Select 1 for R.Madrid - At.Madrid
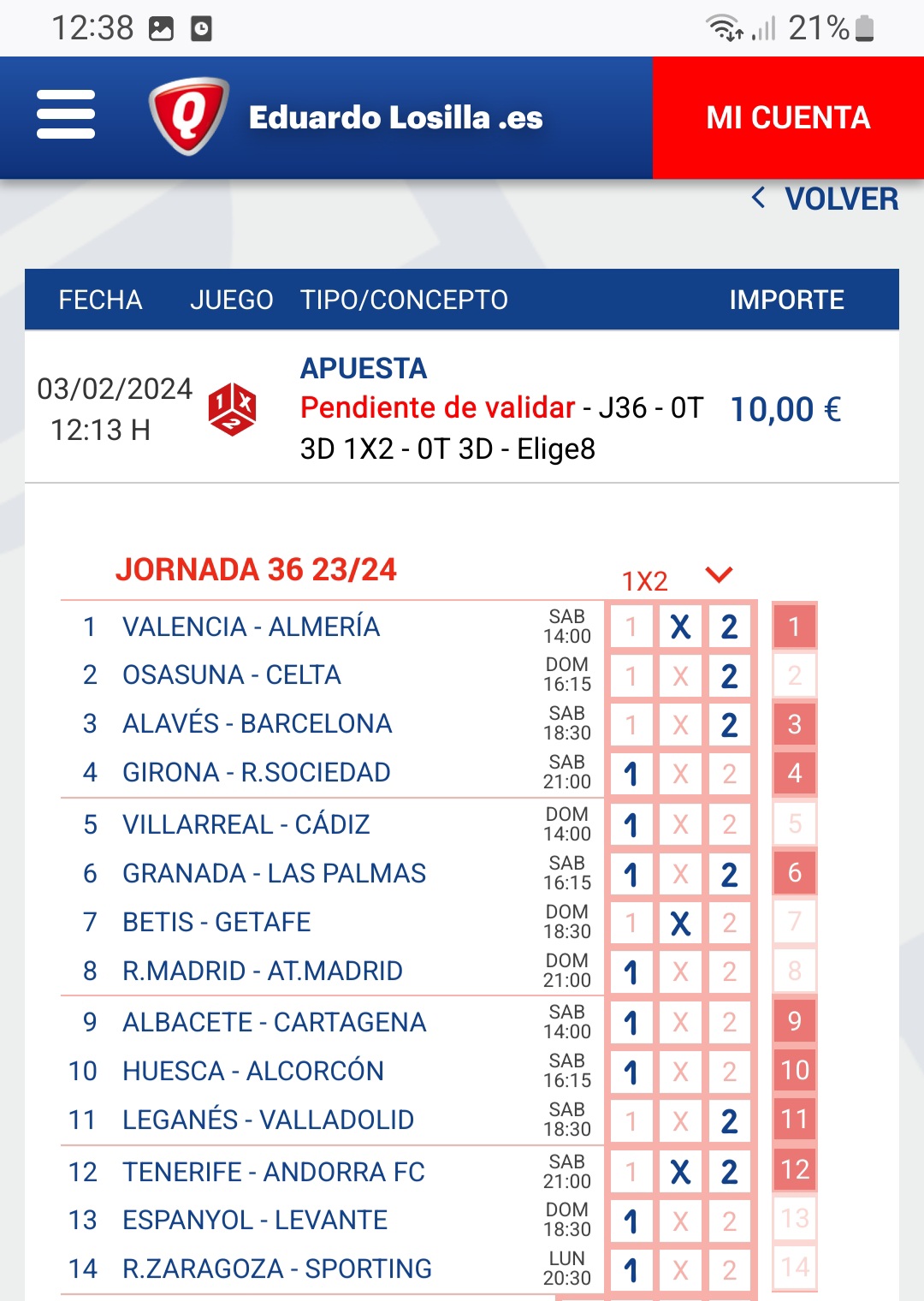The height and width of the screenshot is (1301, 924). 631,972
